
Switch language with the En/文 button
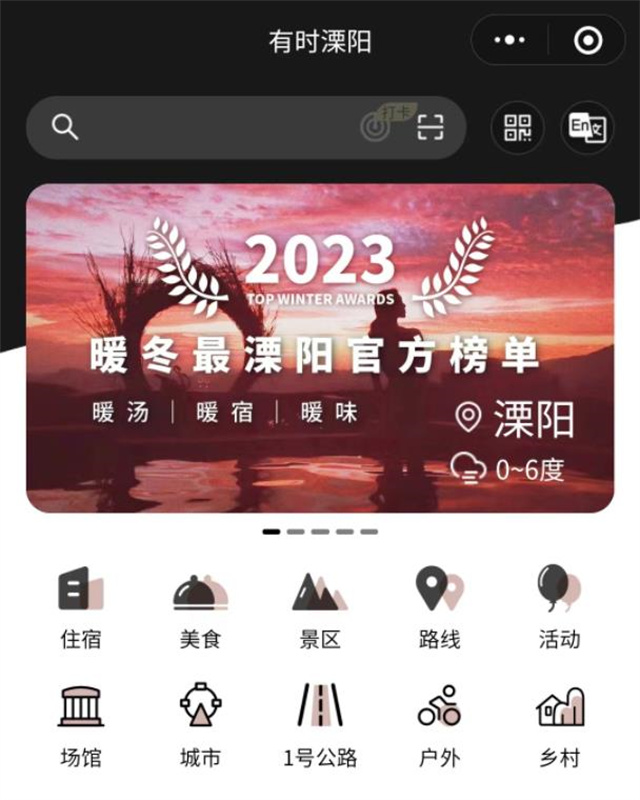[587, 127]
